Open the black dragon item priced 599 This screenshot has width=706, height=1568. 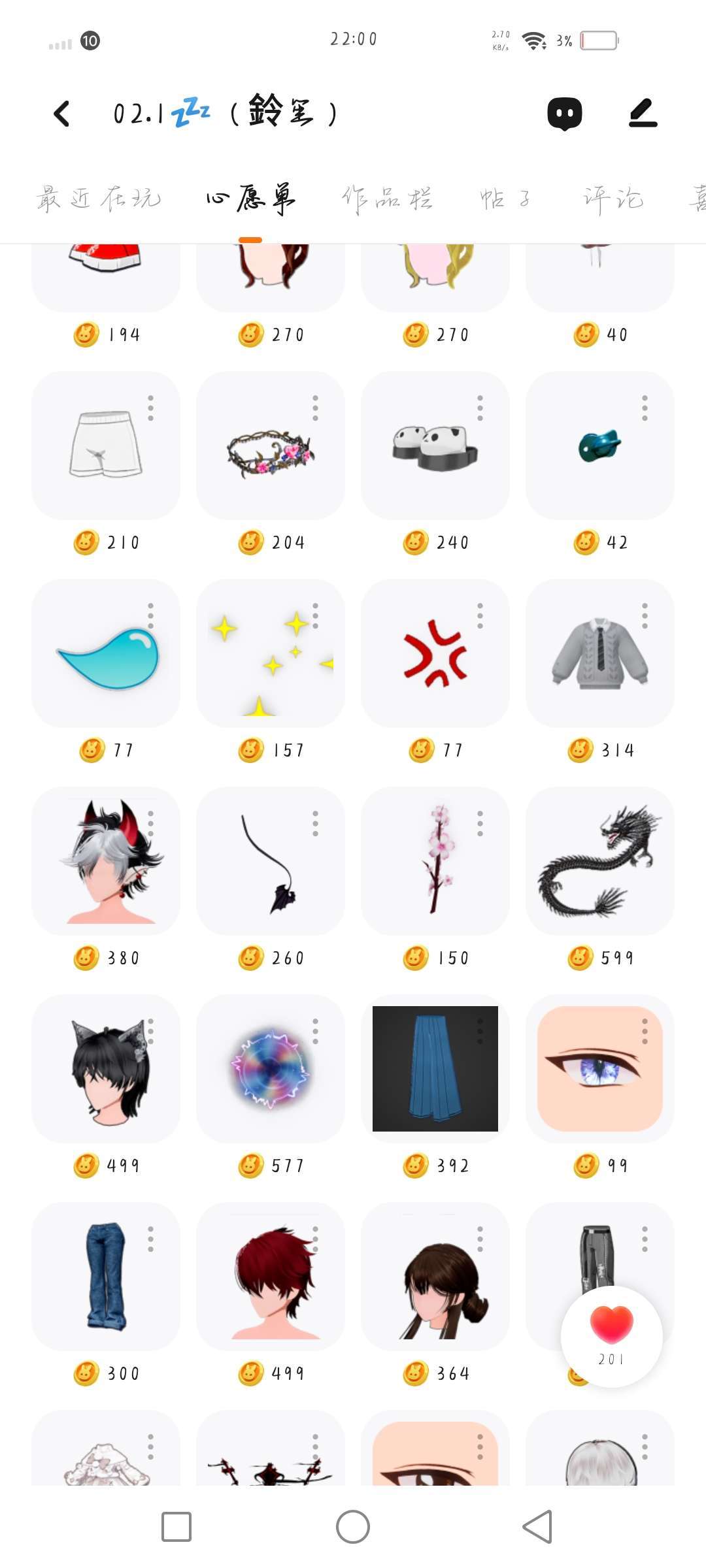pos(599,860)
